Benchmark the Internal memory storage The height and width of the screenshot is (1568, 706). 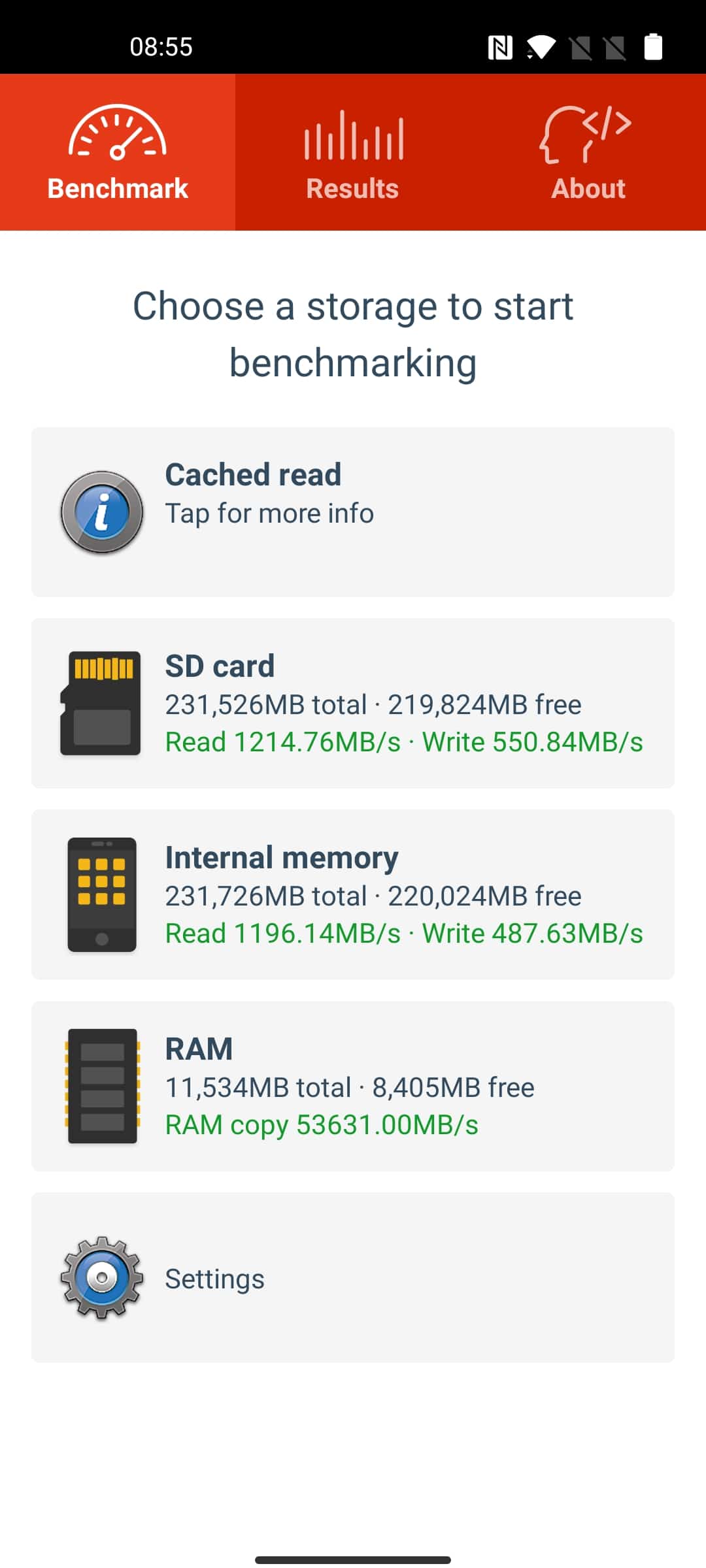click(x=353, y=894)
